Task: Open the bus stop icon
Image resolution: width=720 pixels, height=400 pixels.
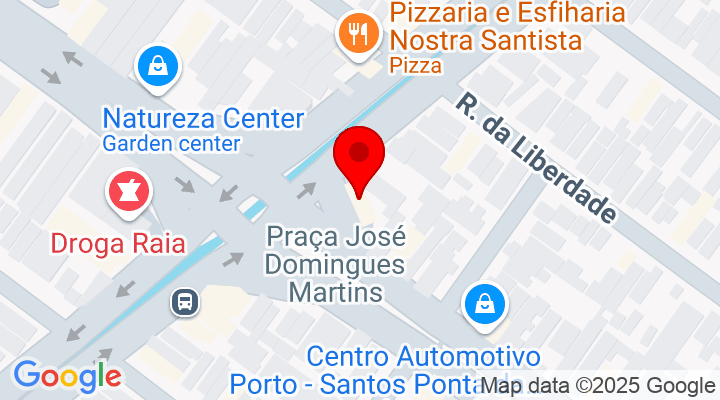Action: [184, 300]
